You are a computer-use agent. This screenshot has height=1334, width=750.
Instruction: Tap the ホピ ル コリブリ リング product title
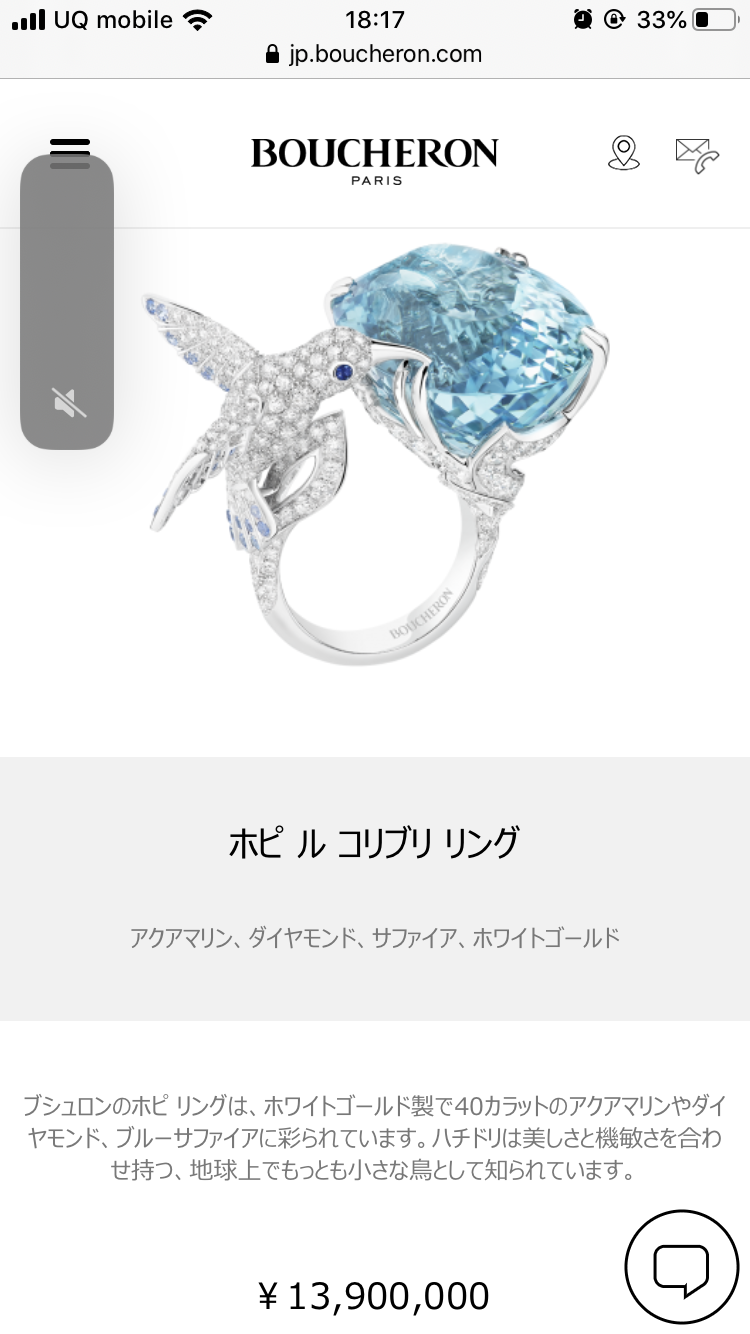click(x=375, y=843)
